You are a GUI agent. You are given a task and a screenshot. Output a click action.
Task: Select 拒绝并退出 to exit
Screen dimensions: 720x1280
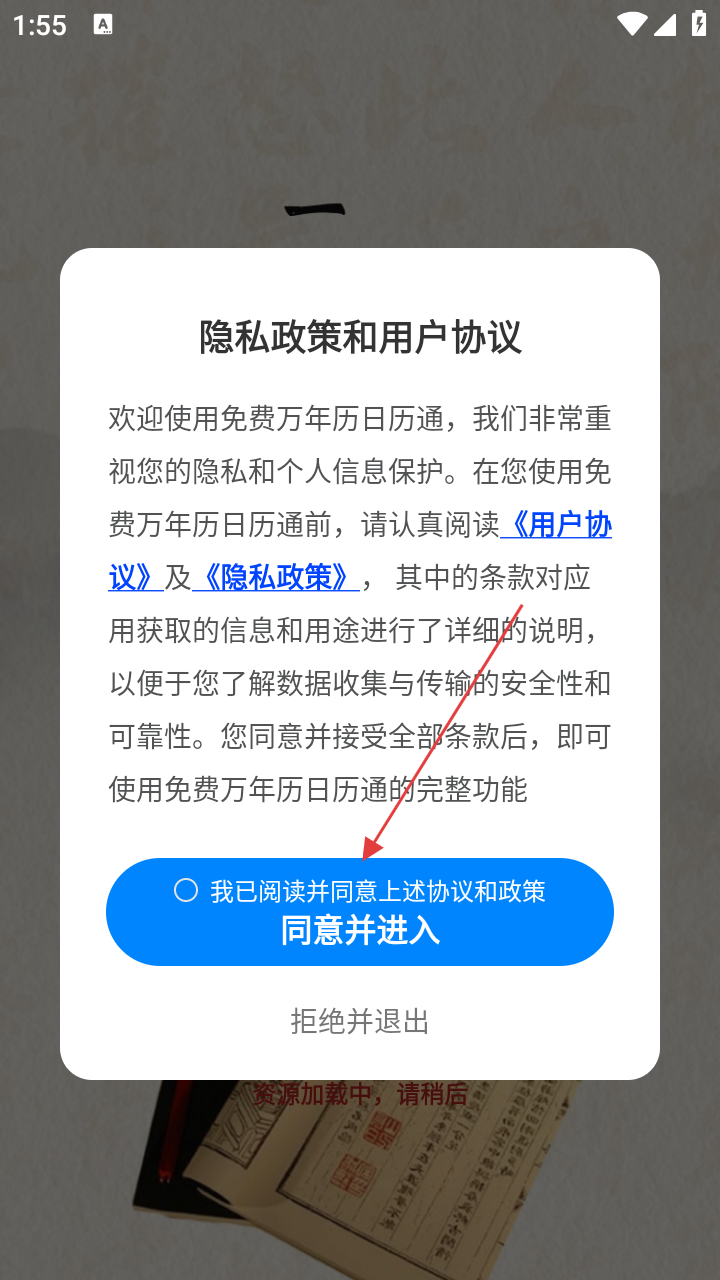(360, 1021)
